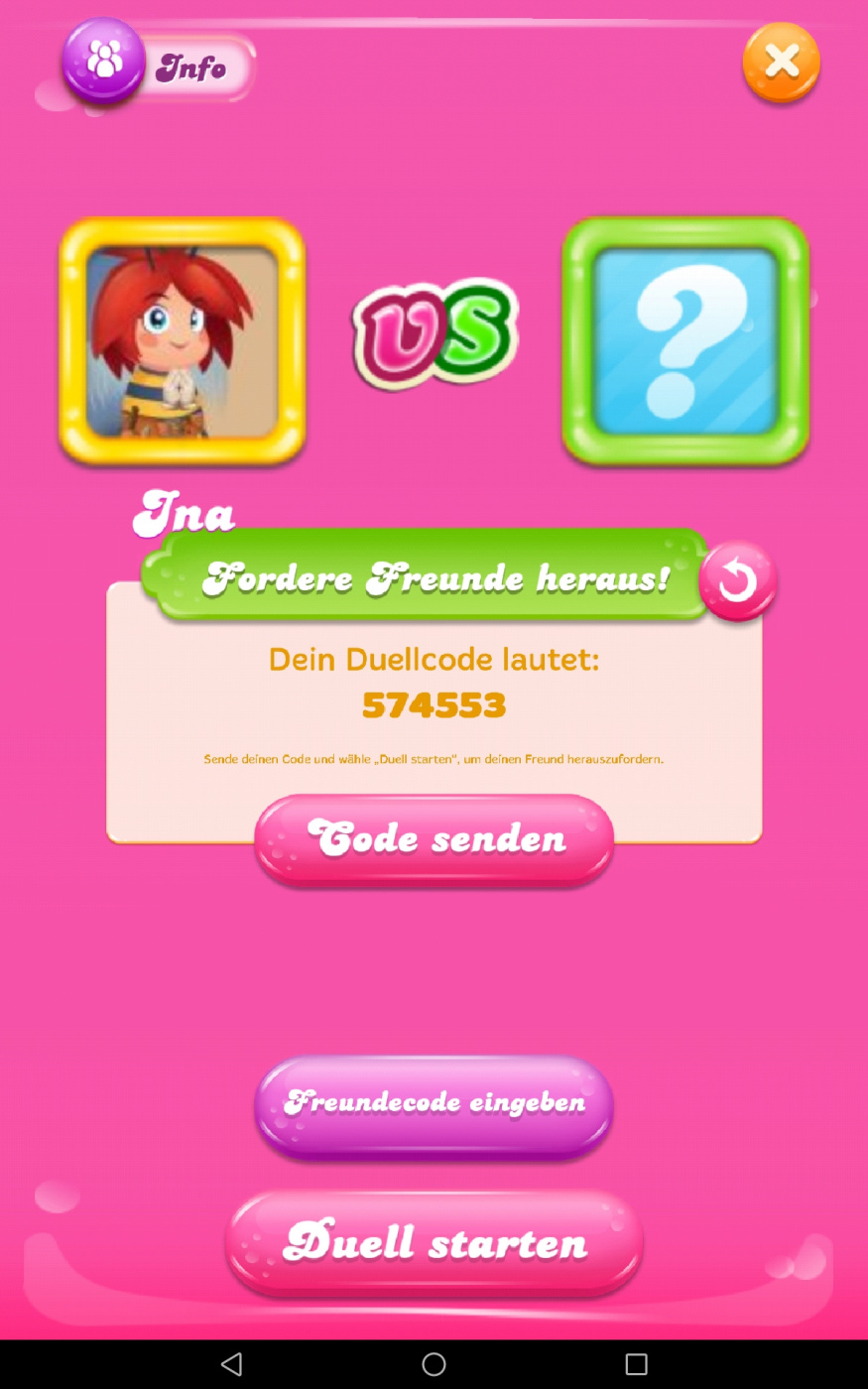Go to the system home screen
Screen dimensions: 868x1389
tap(434, 1364)
